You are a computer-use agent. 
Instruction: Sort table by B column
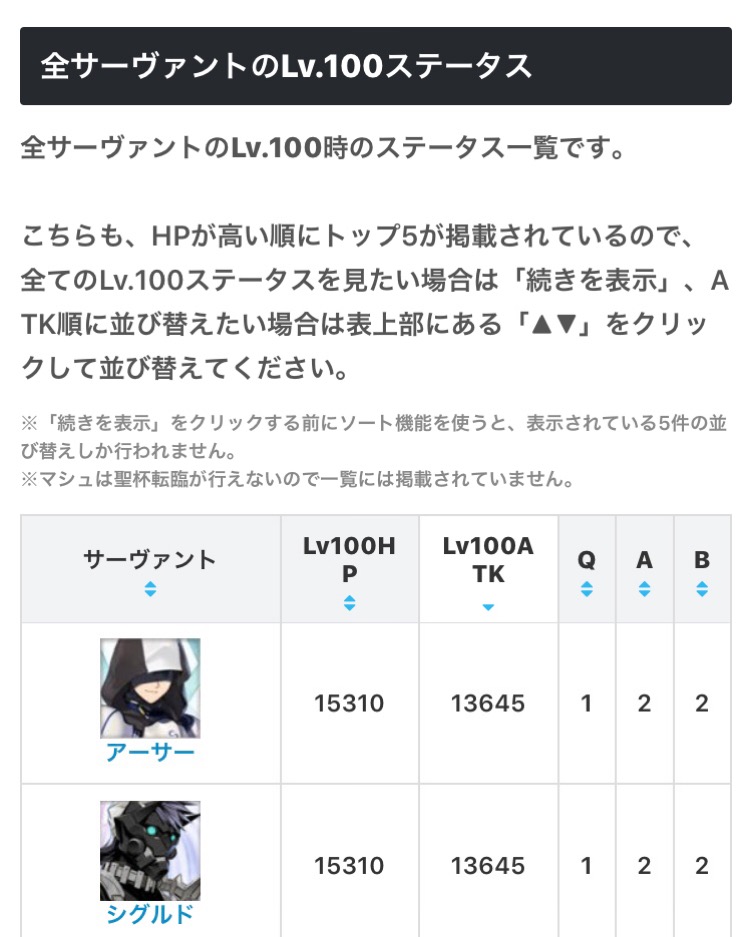click(702, 590)
